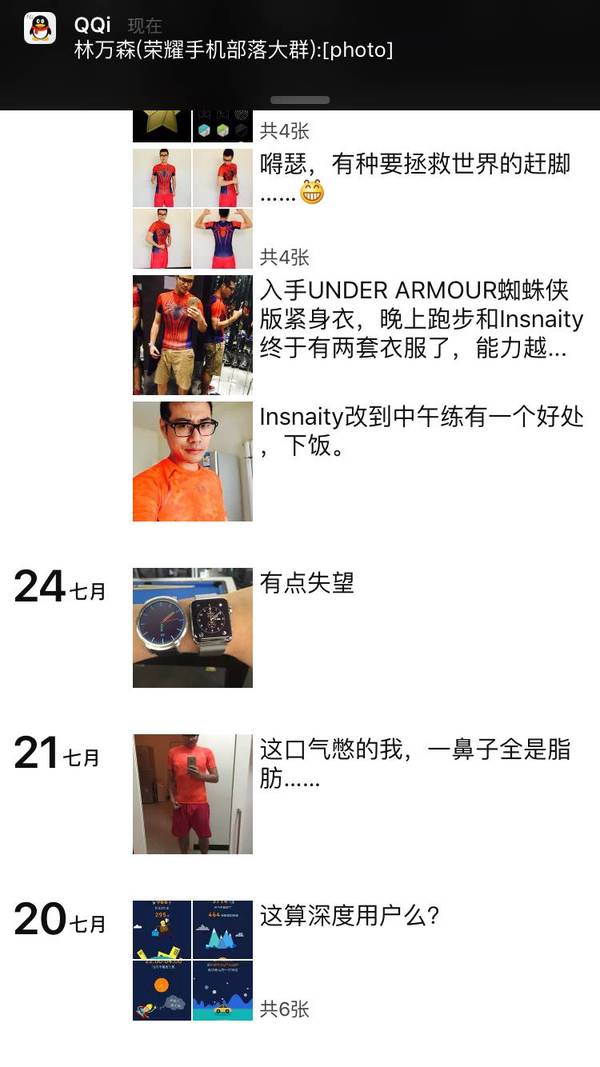Open the star image grid post at top
600x1067 pixels.
pyautogui.click(x=192, y=123)
